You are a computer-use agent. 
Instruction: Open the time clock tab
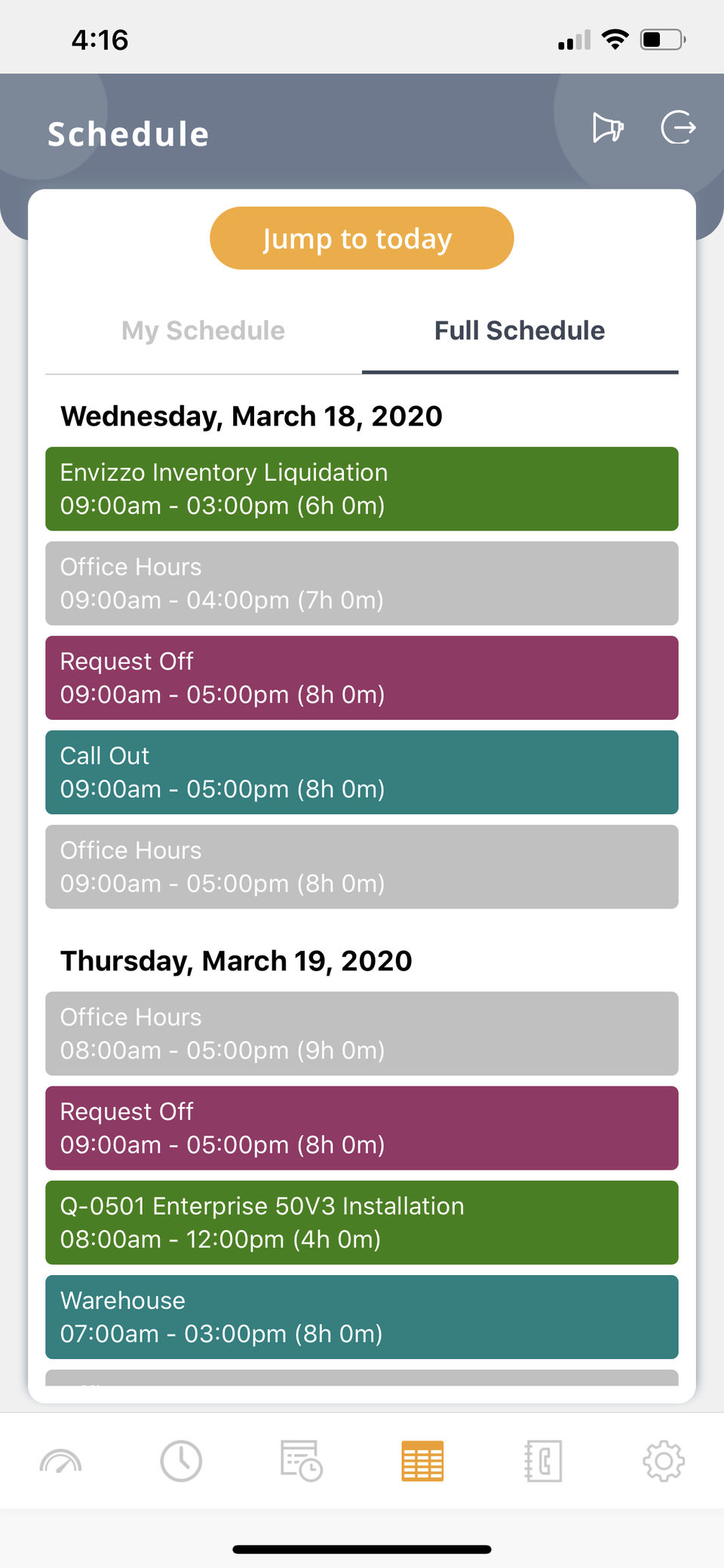(x=181, y=1462)
